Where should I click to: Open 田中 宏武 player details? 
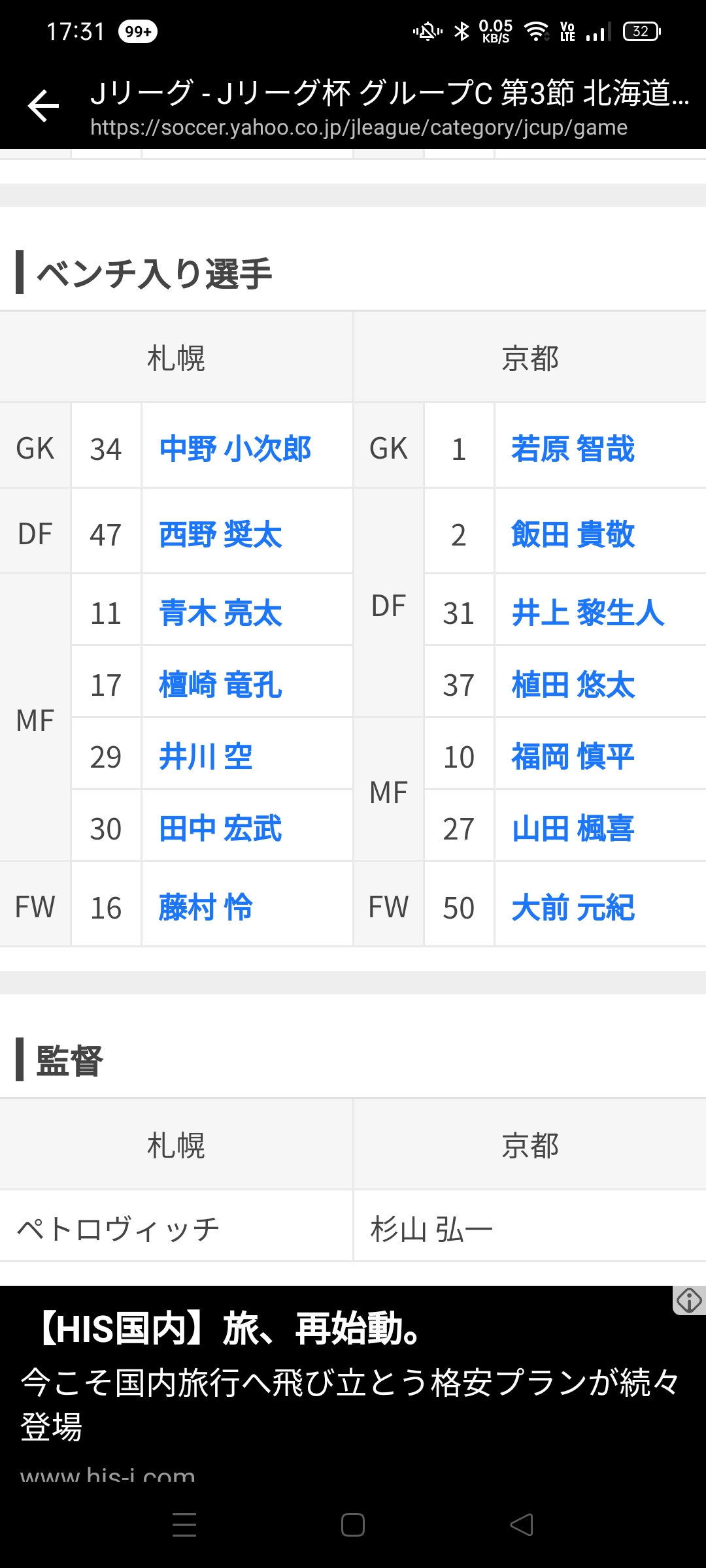[x=220, y=828]
